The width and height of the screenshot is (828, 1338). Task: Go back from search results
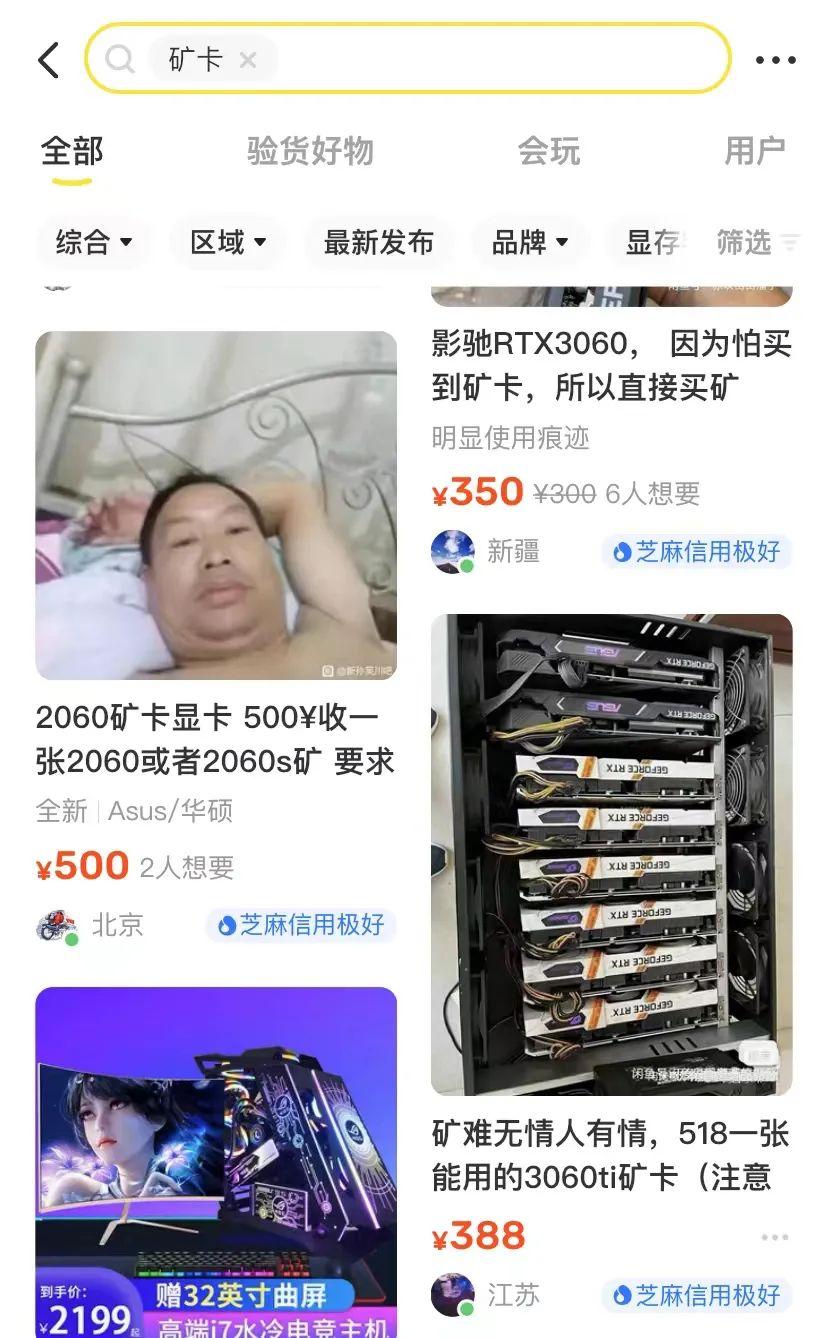click(49, 60)
